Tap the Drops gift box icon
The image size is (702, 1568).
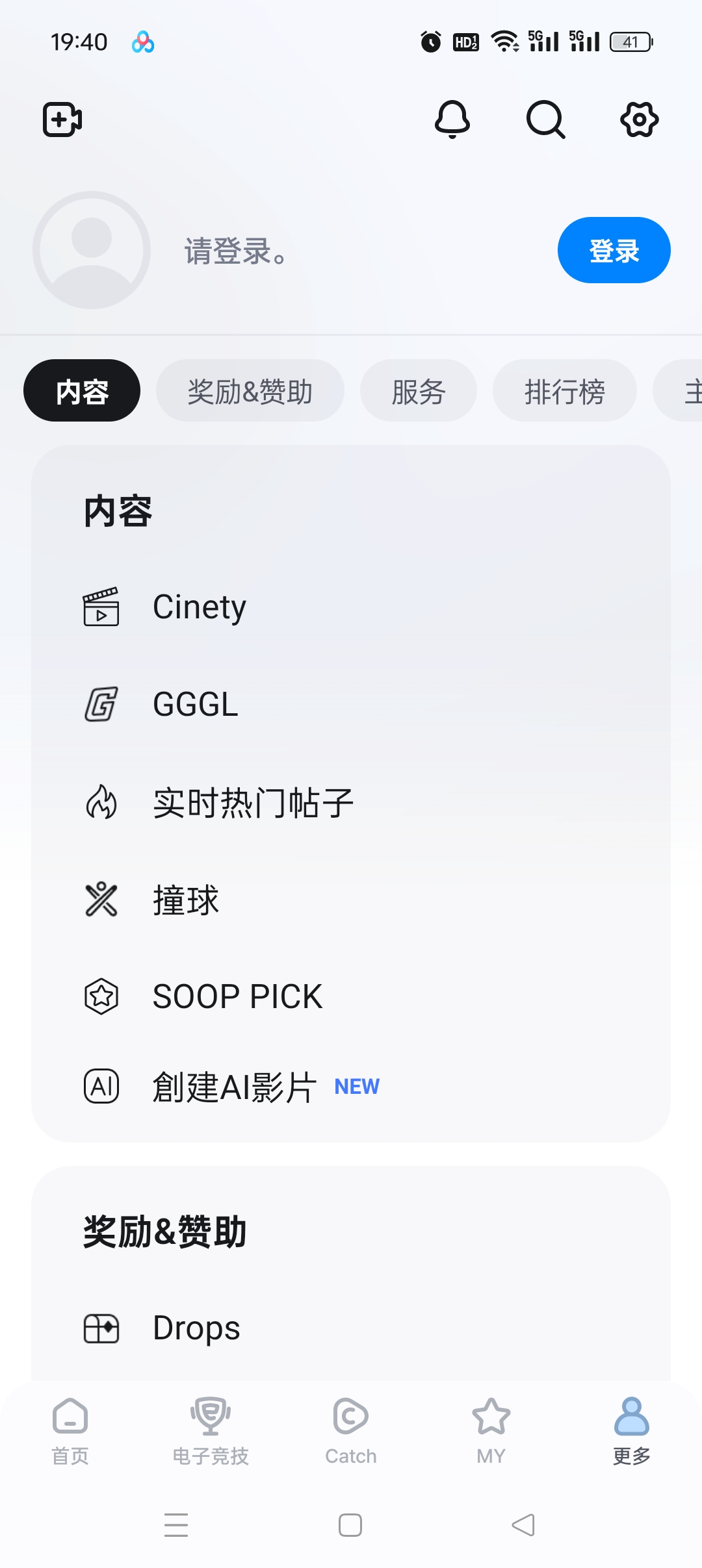(x=101, y=1326)
